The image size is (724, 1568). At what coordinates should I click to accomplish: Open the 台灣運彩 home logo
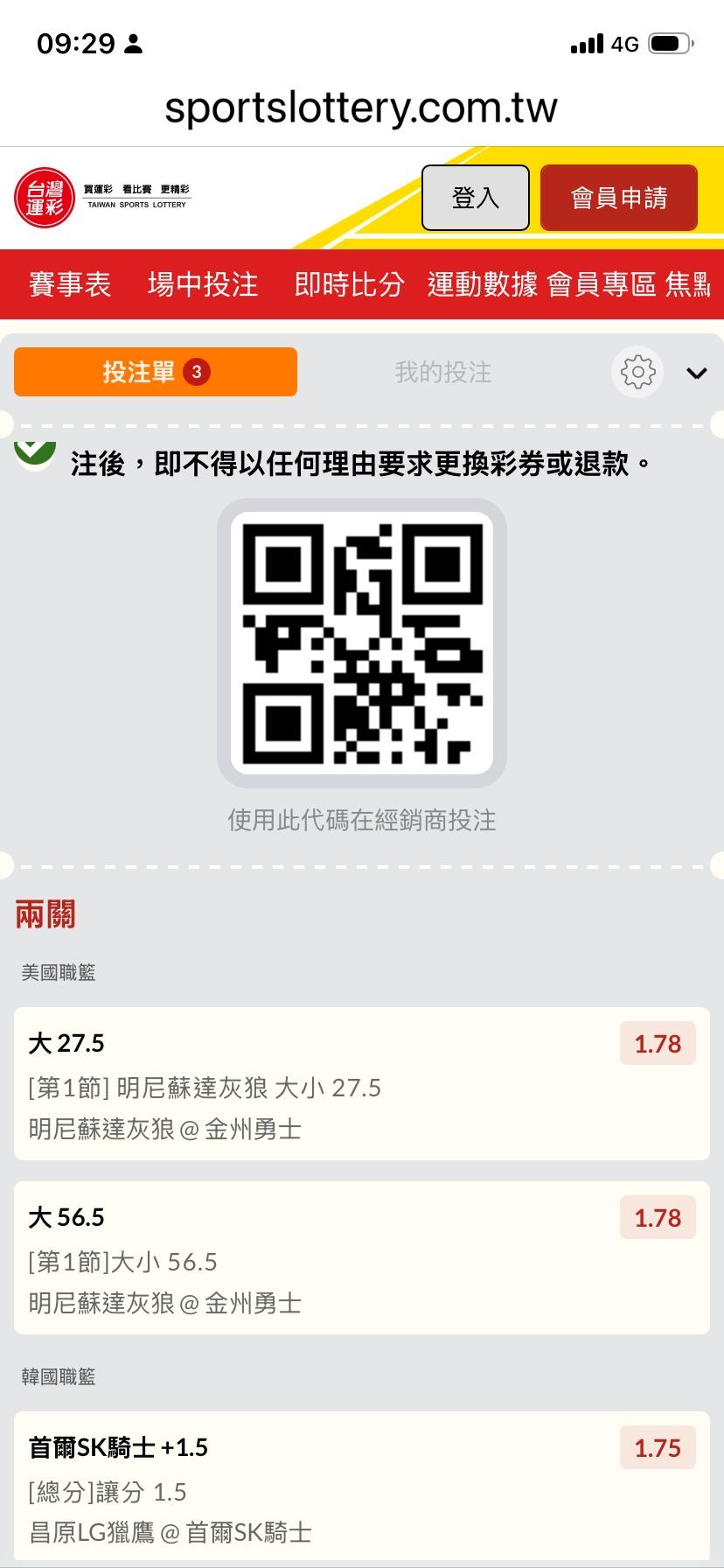pos(45,198)
